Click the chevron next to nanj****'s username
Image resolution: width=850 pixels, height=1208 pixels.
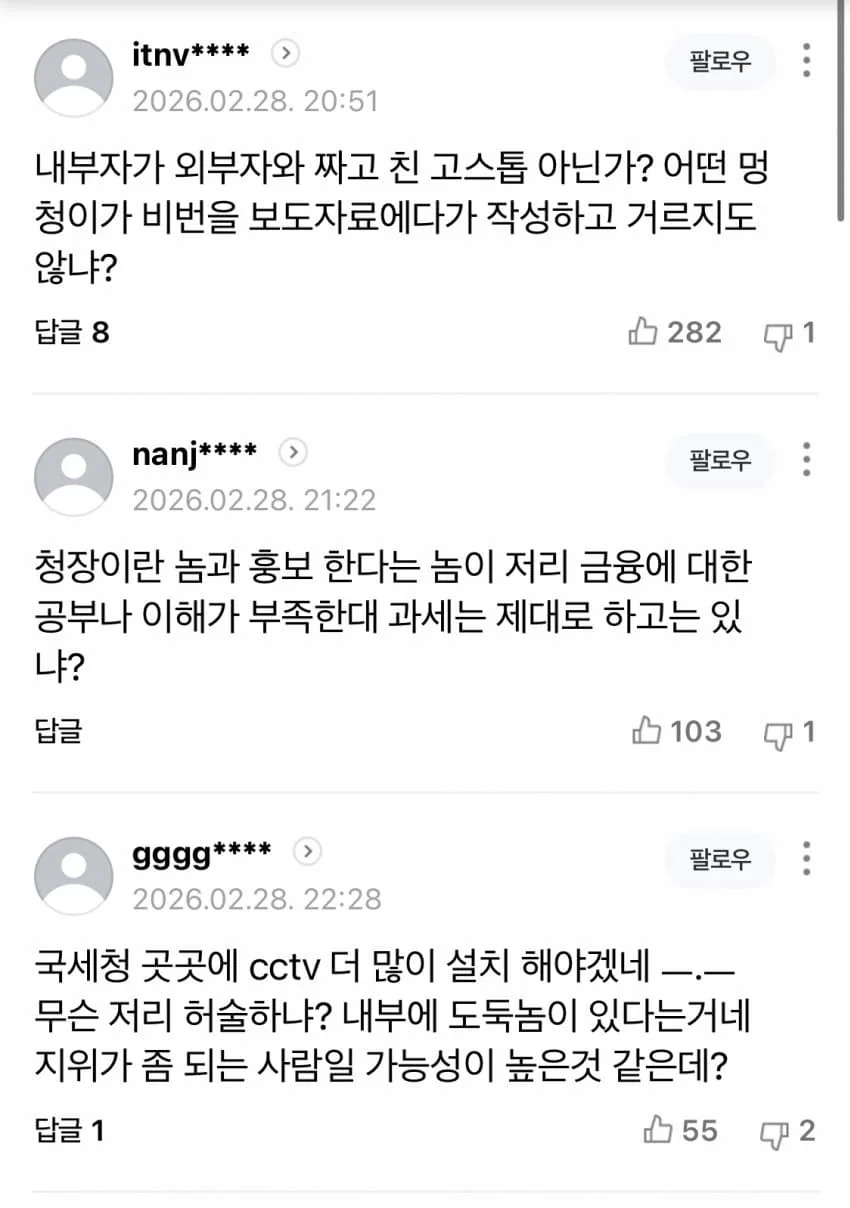[x=292, y=453]
